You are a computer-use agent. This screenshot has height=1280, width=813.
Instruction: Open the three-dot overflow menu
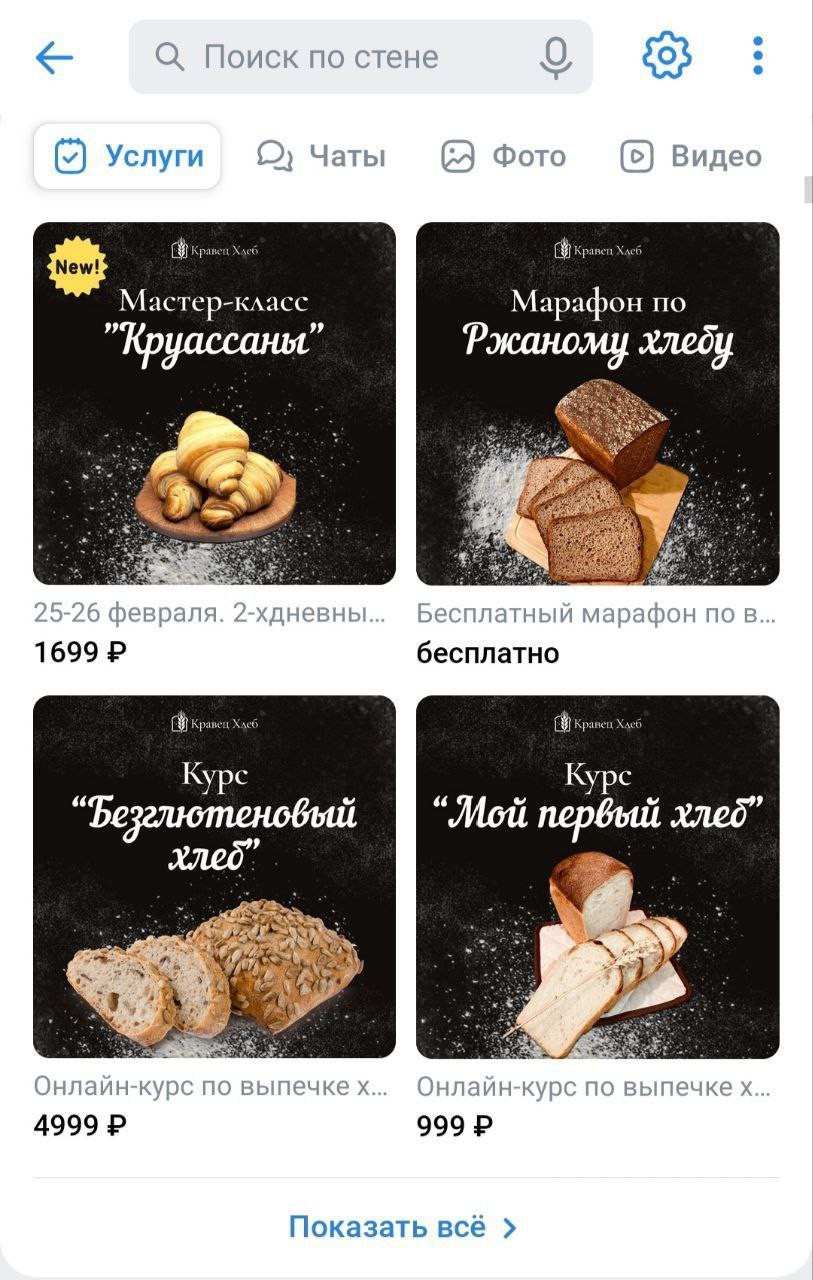point(758,56)
